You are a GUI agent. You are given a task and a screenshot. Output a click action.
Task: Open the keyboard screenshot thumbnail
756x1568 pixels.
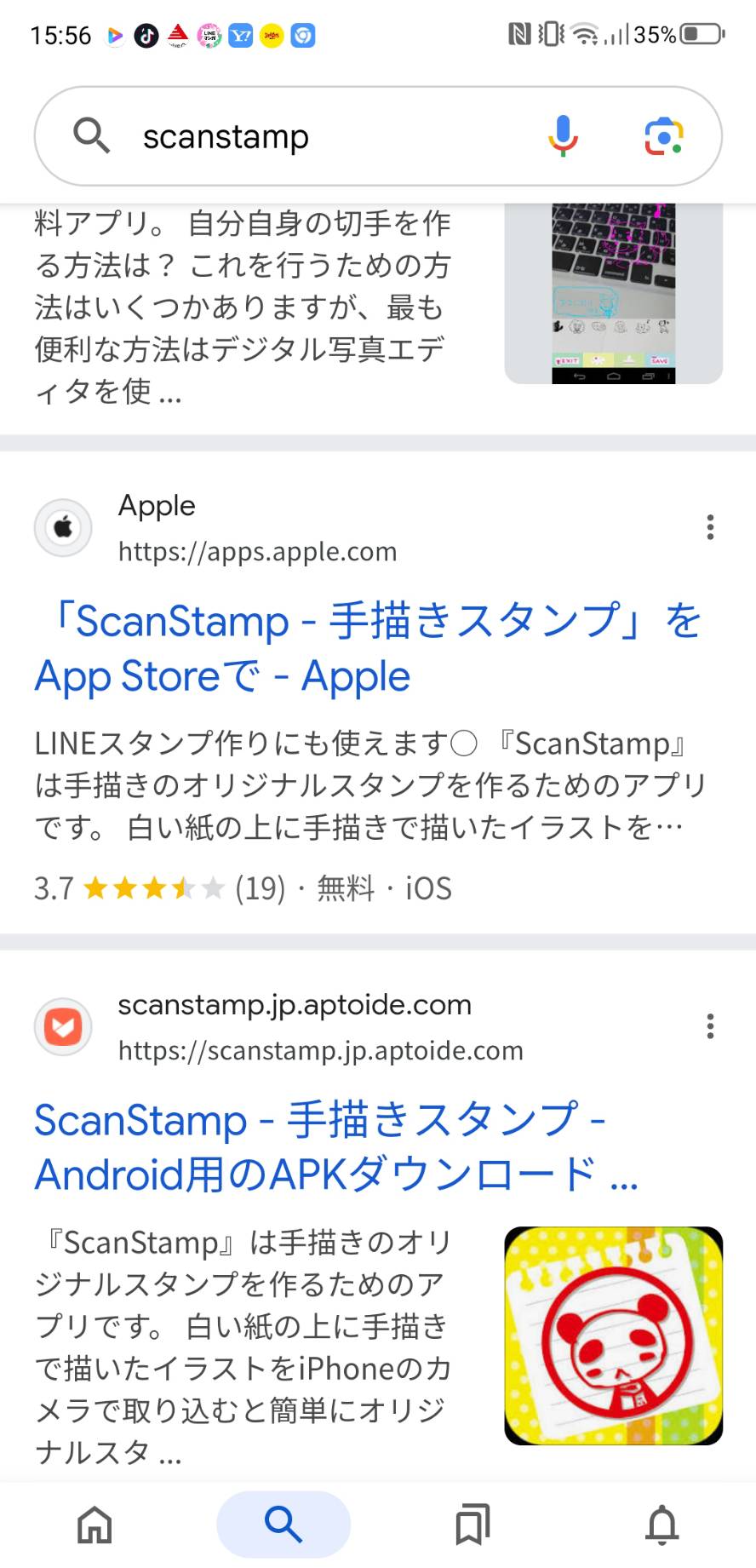(x=614, y=293)
